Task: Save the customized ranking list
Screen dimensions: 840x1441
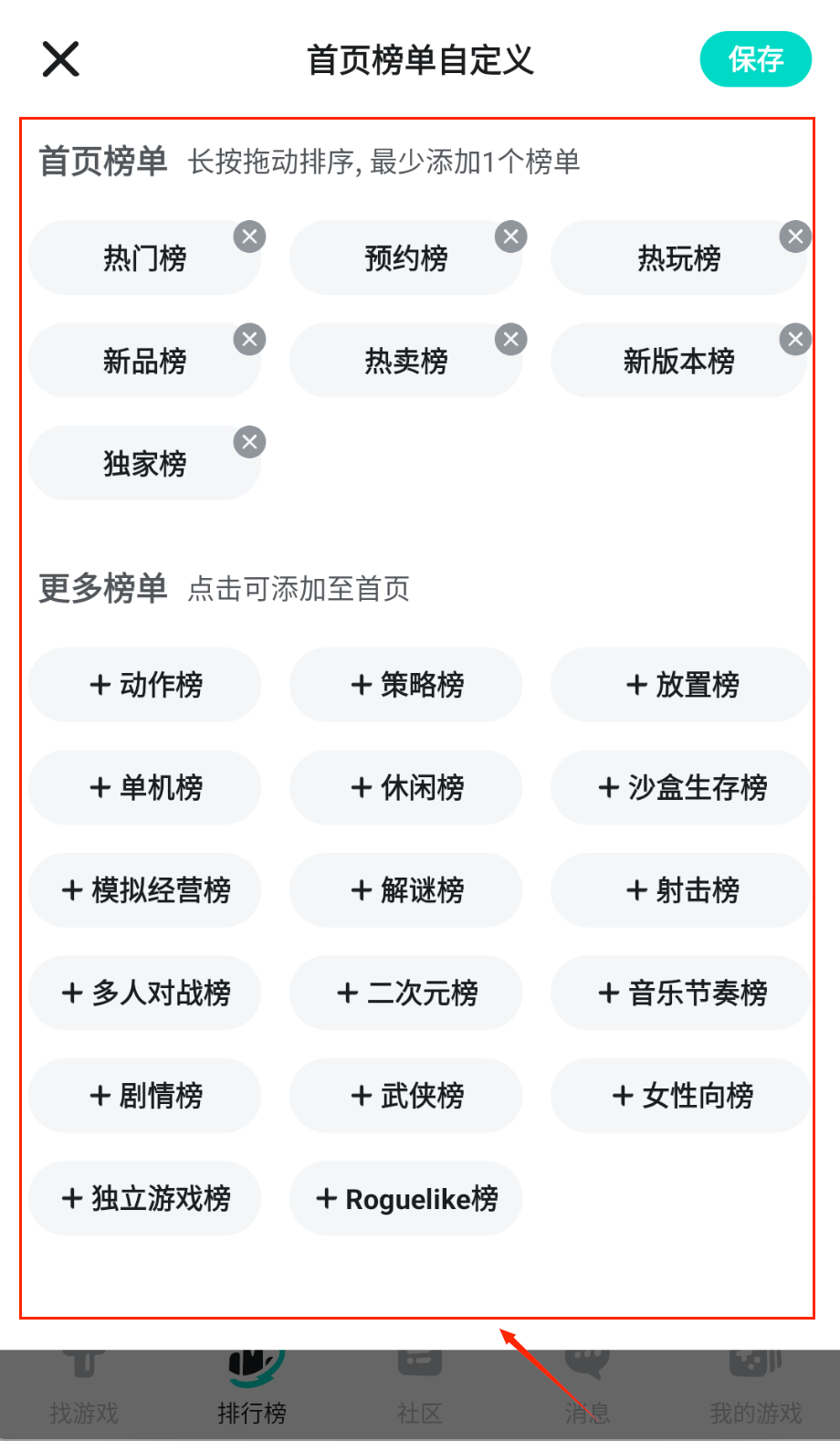Action: click(755, 59)
